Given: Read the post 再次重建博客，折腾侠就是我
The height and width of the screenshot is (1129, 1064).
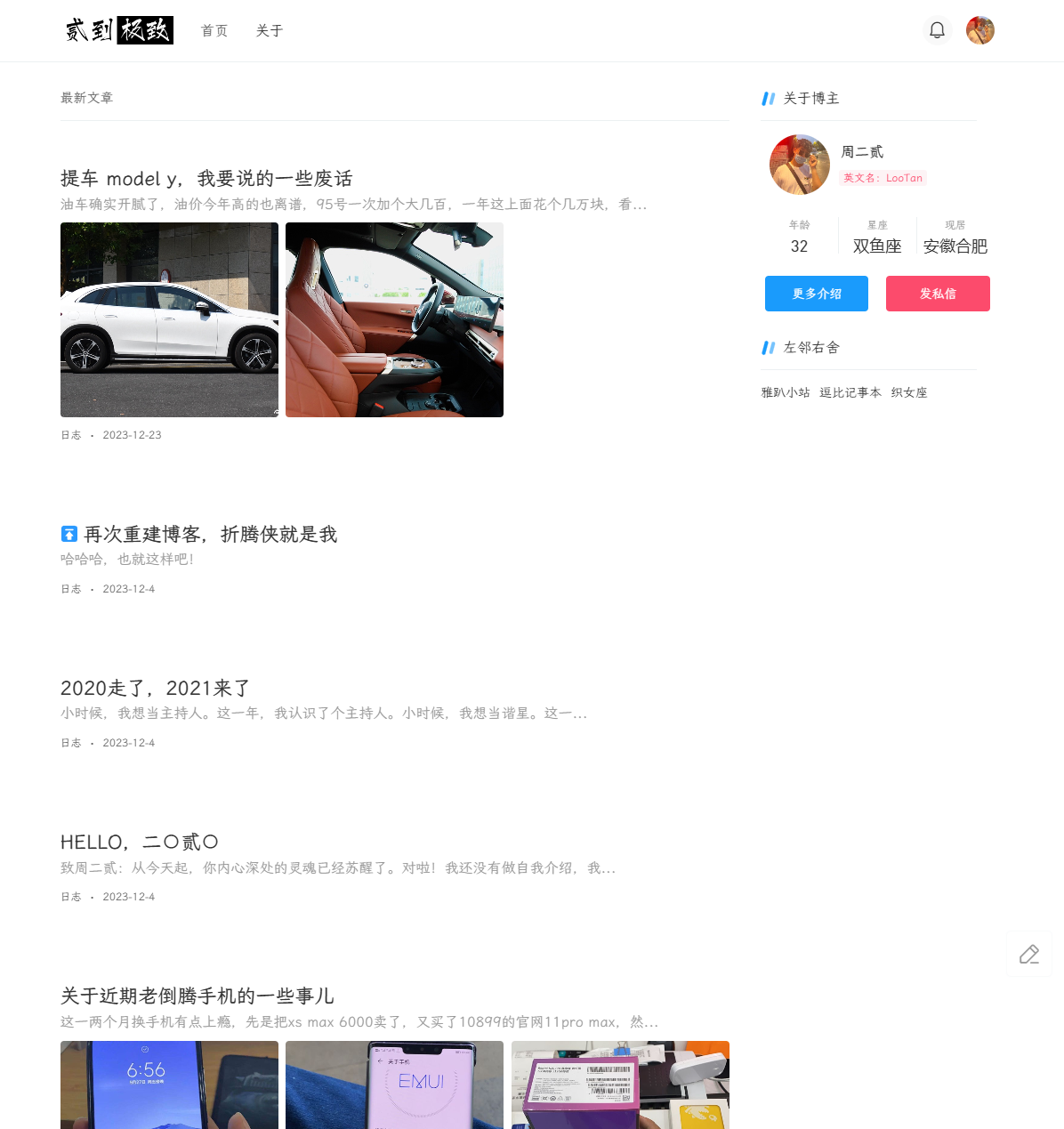Looking at the screenshot, I should coord(210,535).
